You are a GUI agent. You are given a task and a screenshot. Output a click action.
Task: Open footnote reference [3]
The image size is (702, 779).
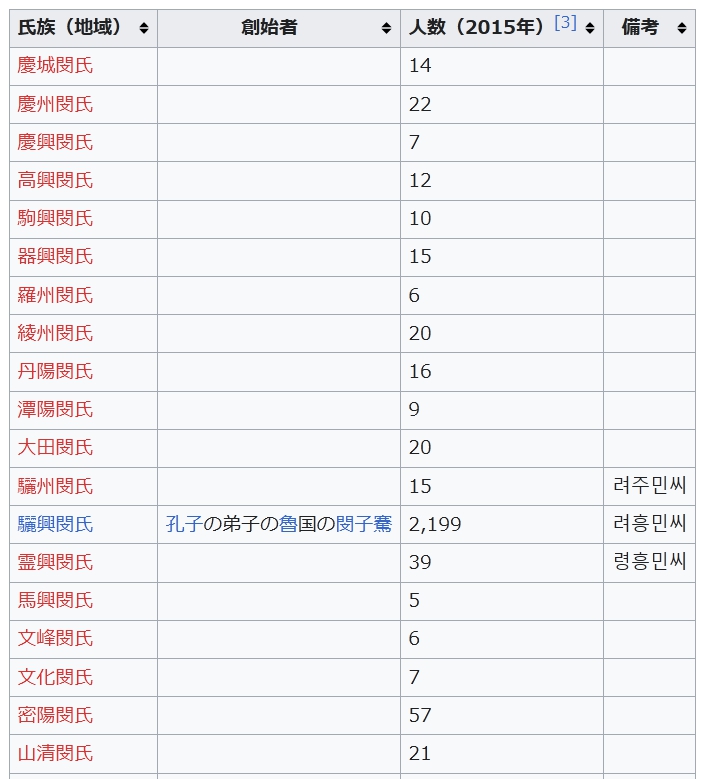click(x=565, y=22)
